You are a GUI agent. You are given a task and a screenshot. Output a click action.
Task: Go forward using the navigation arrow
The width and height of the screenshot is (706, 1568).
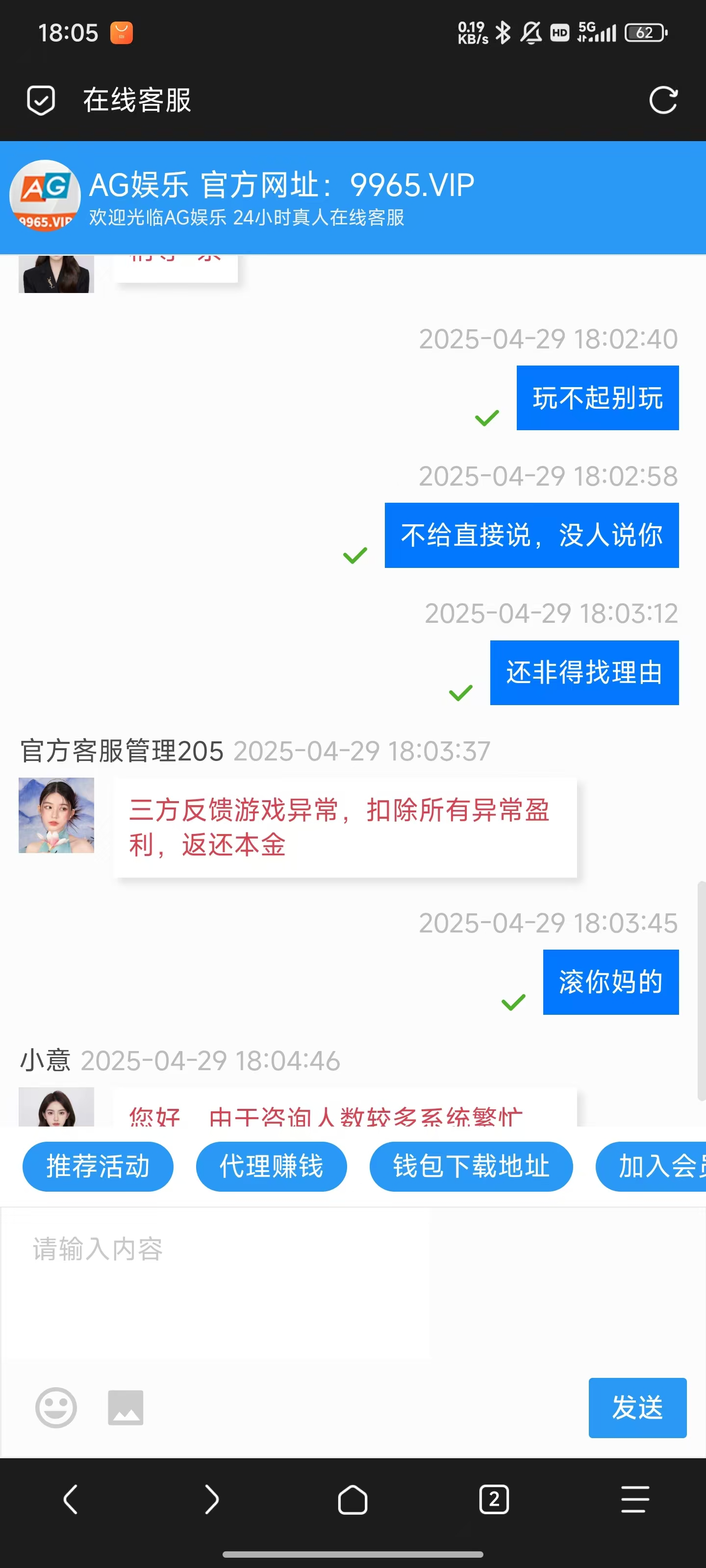click(x=211, y=1499)
